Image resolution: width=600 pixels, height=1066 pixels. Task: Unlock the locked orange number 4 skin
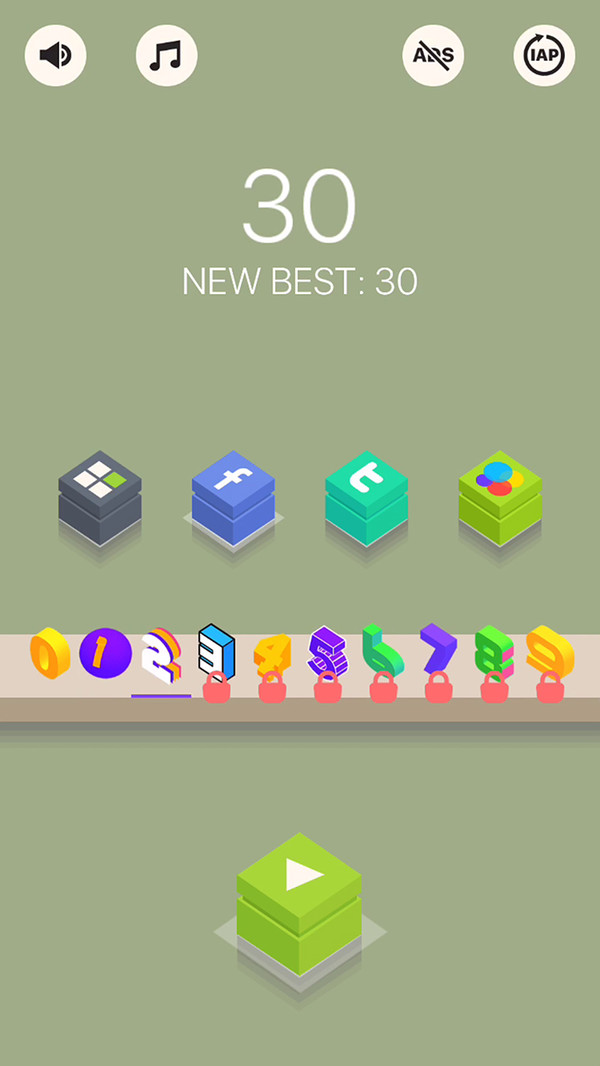point(272,660)
